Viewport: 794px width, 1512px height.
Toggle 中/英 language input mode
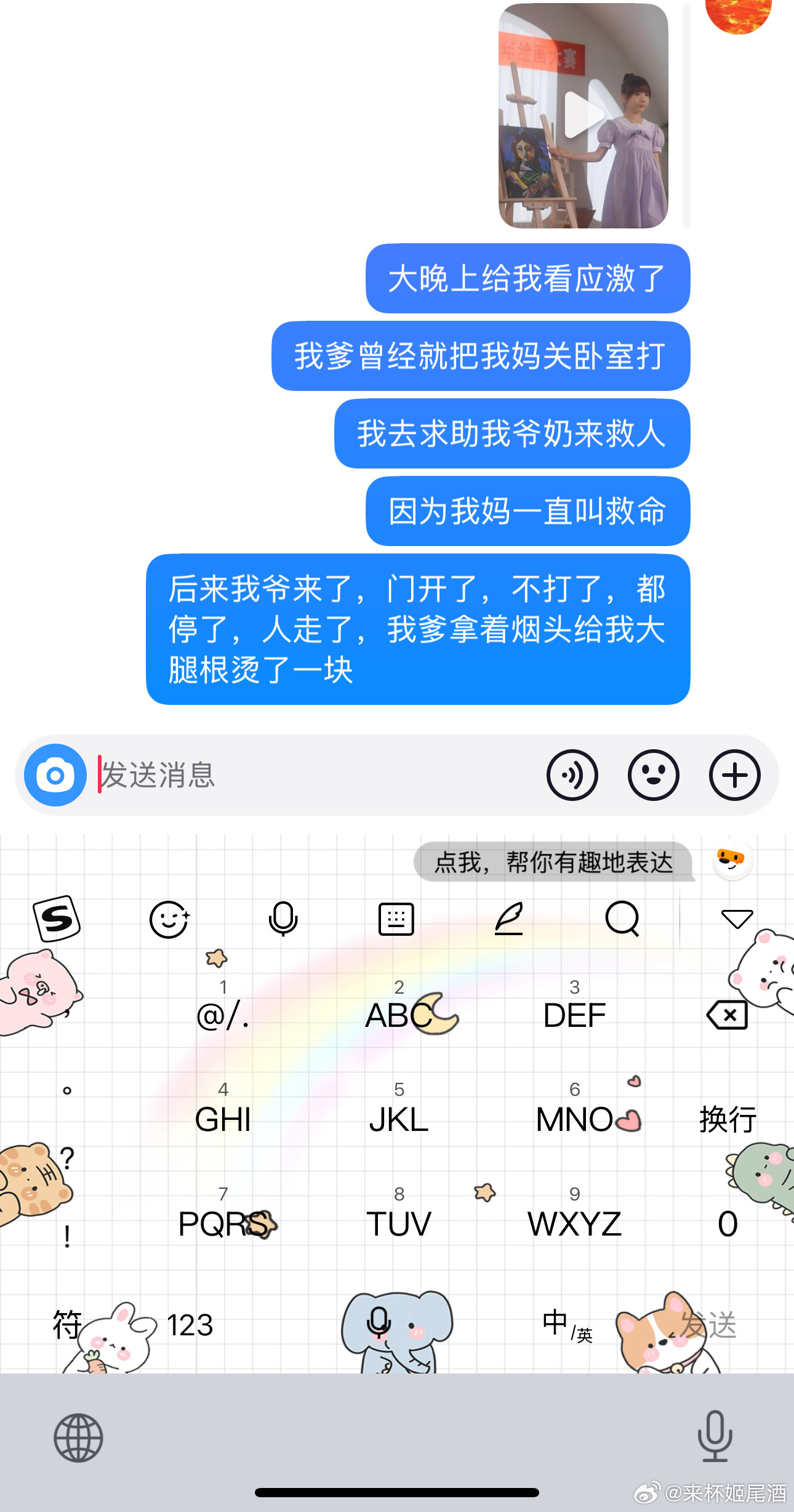tap(566, 1325)
